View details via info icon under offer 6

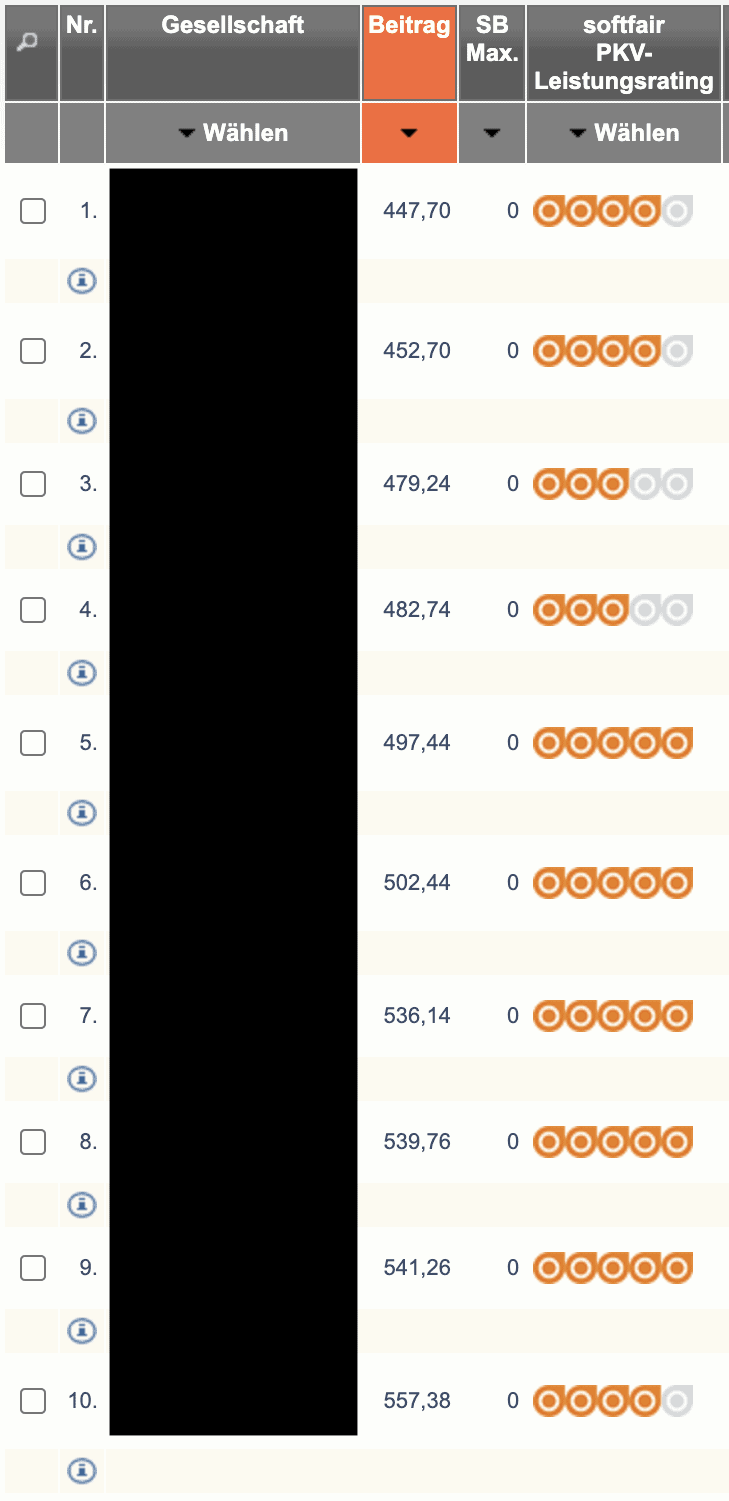click(x=82, y=953)
